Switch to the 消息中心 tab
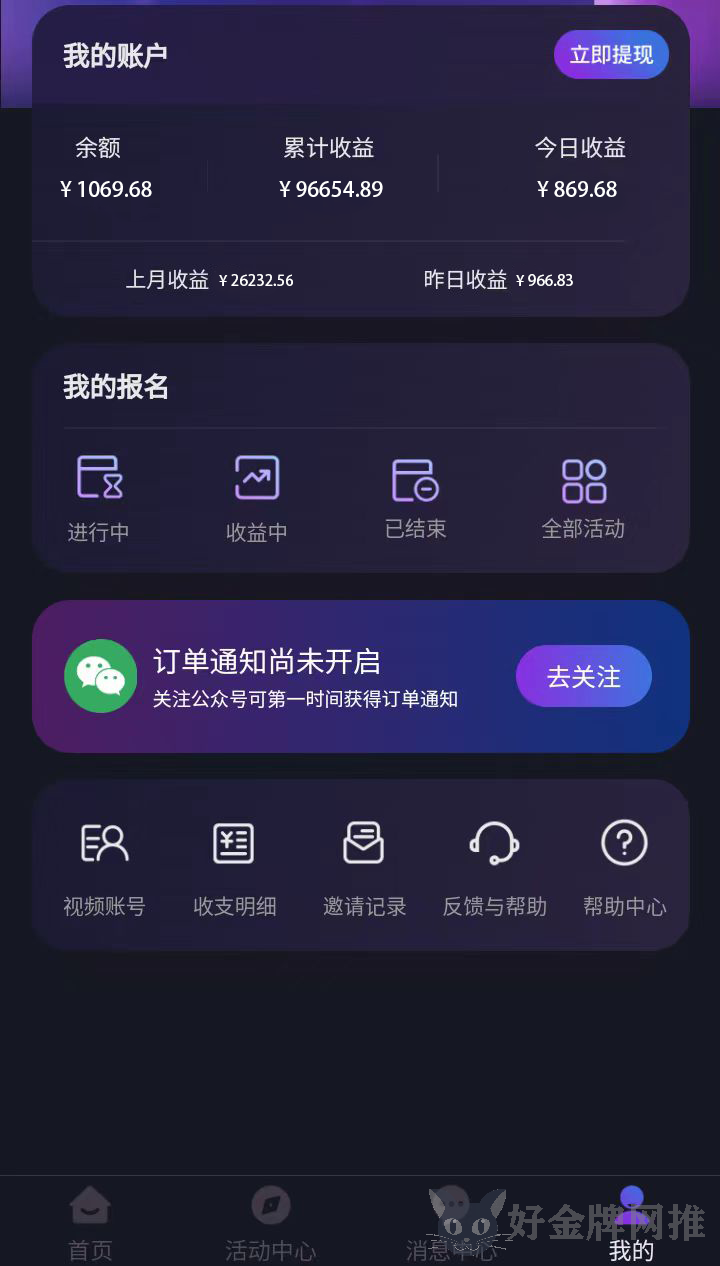This screenshot has height=1266, width=720. [450, 1223]
